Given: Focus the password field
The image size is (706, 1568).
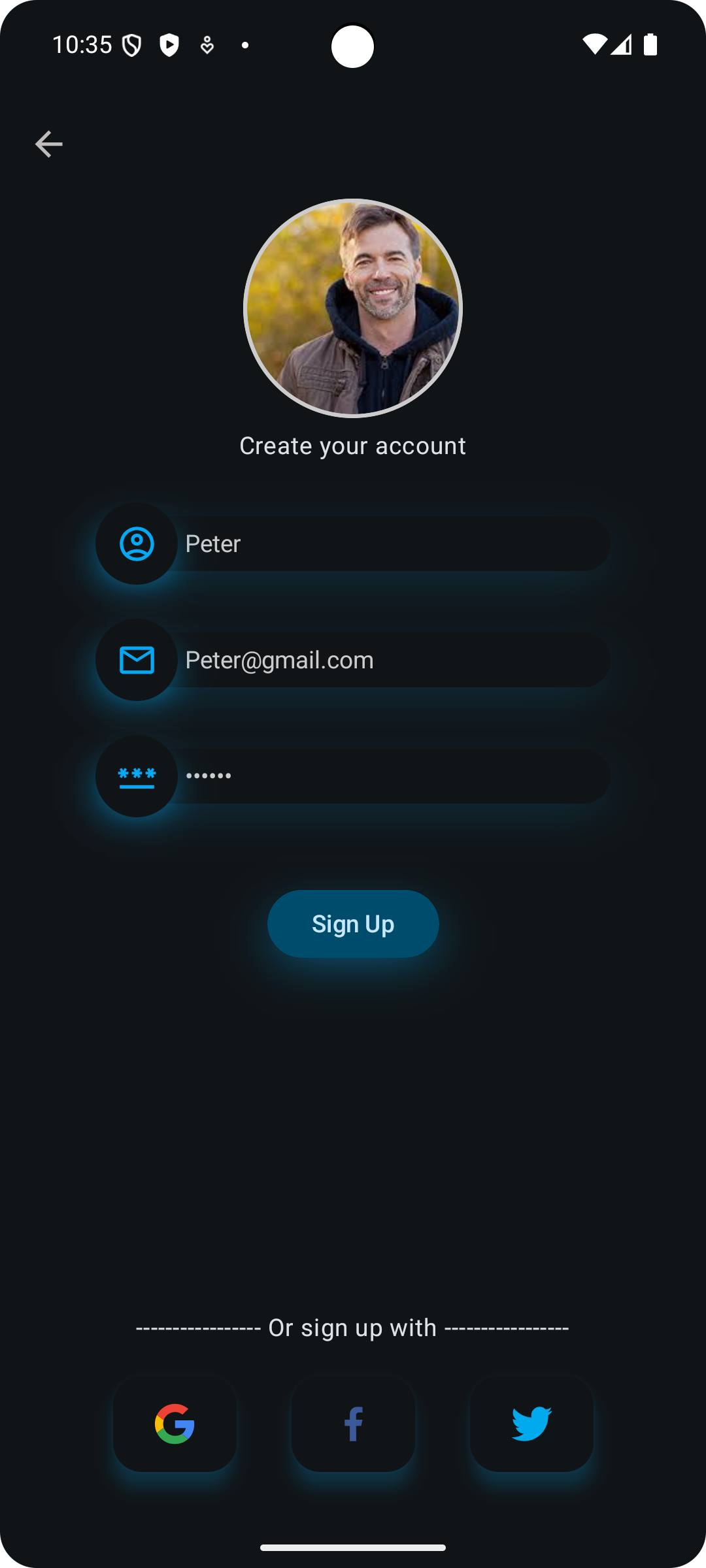Looking at the screenshot, I should 353,776.
